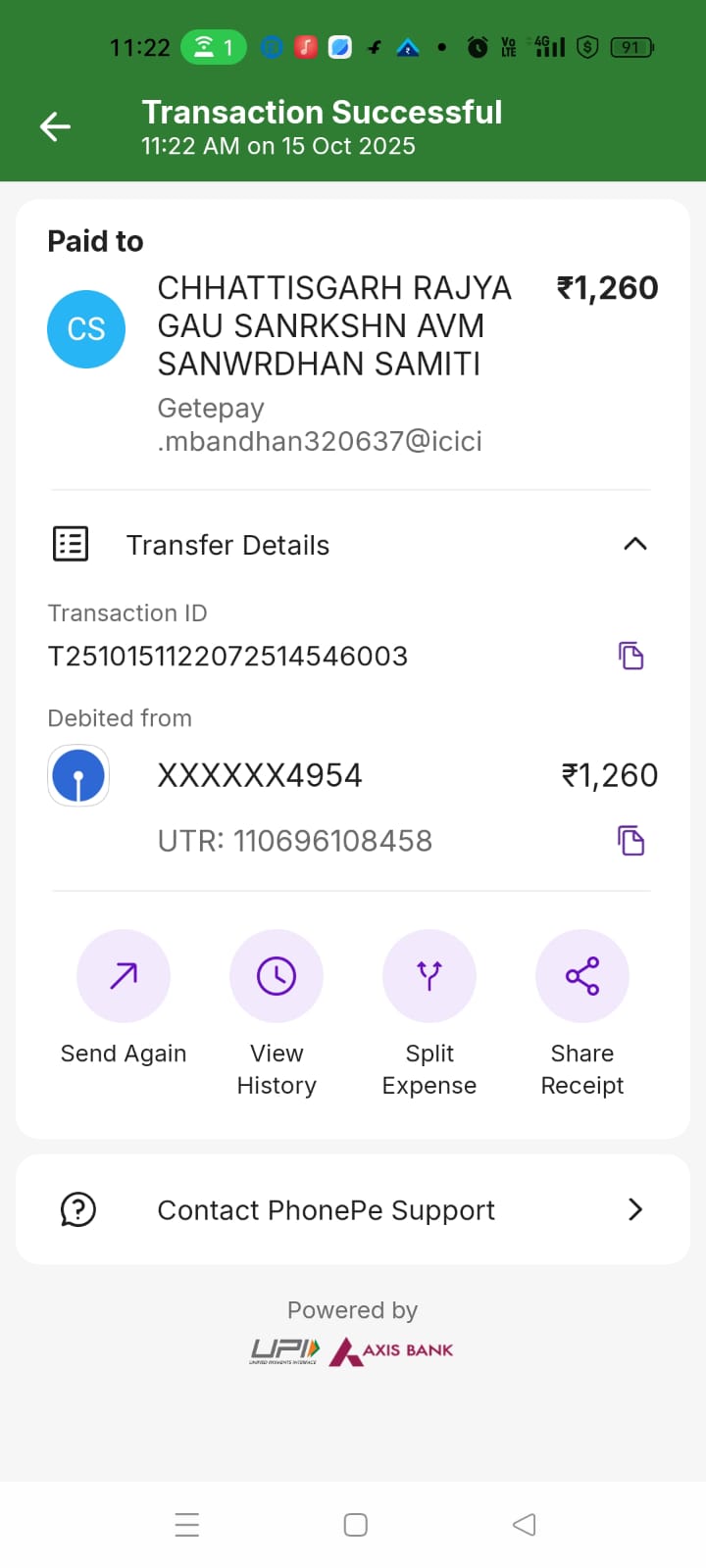Copy the Transaction ID
Image resolution: width=706 pixels, height=1568 pixels.
point(630,656)
